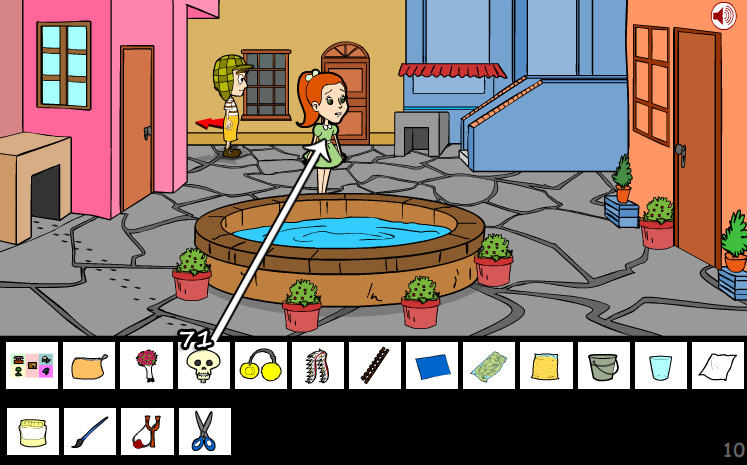747x465 pixels.
Task: Select the brown stick item
Action: (375, 366)
